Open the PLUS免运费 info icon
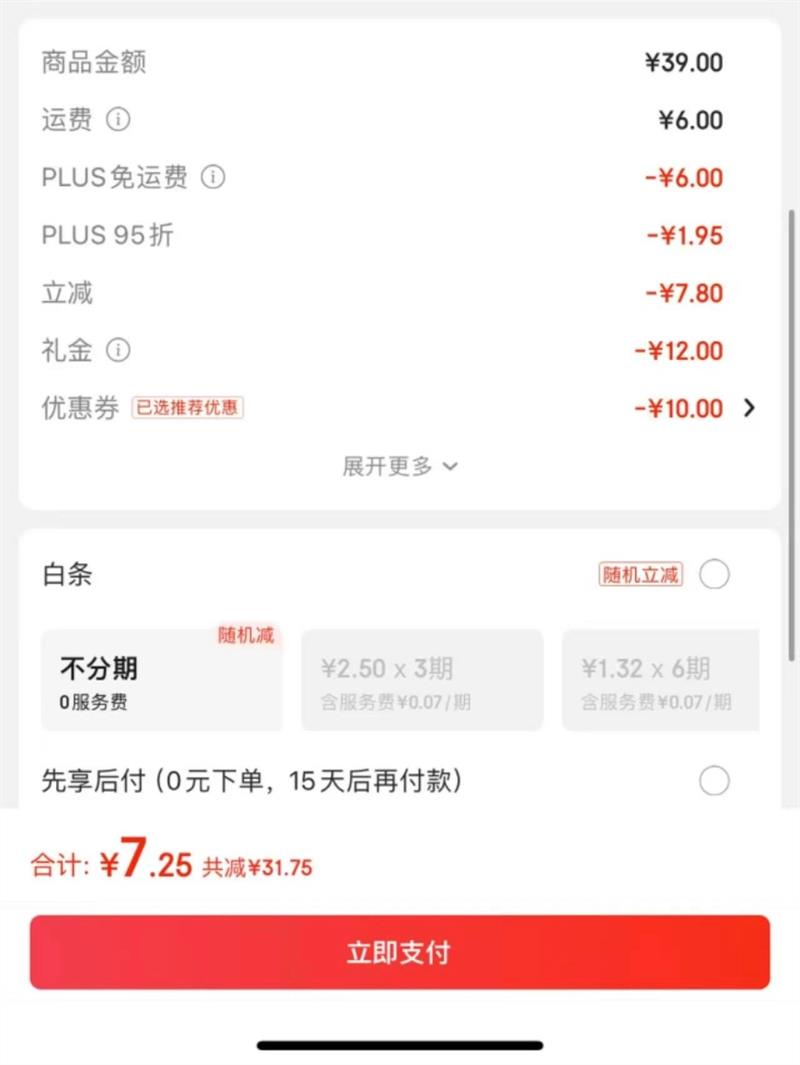800x1065 pixels. coord(213,177)
